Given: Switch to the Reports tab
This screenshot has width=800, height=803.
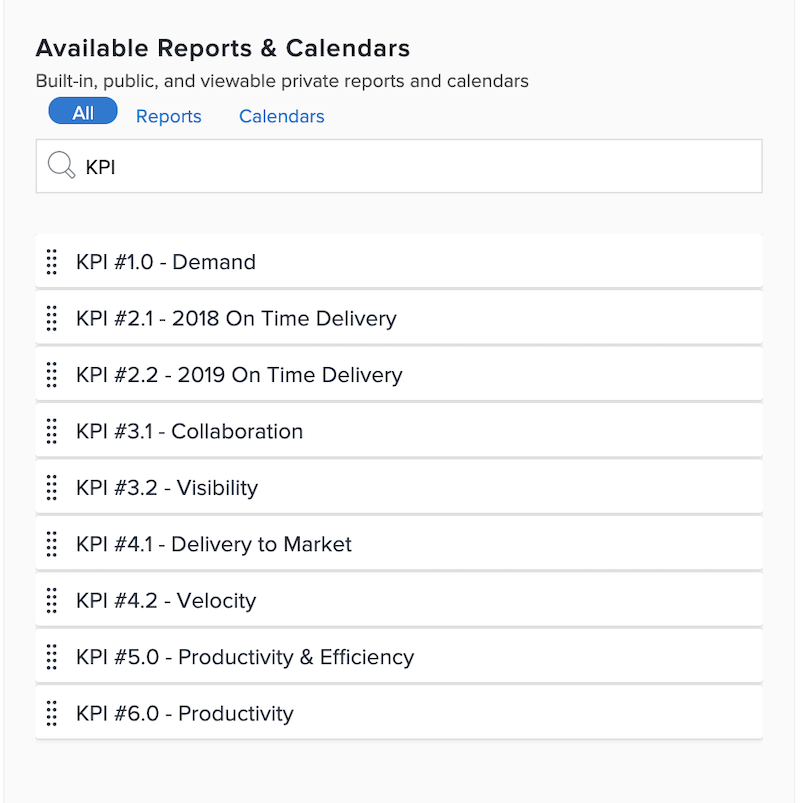Looking at the screenshot, I should (168, 116).
